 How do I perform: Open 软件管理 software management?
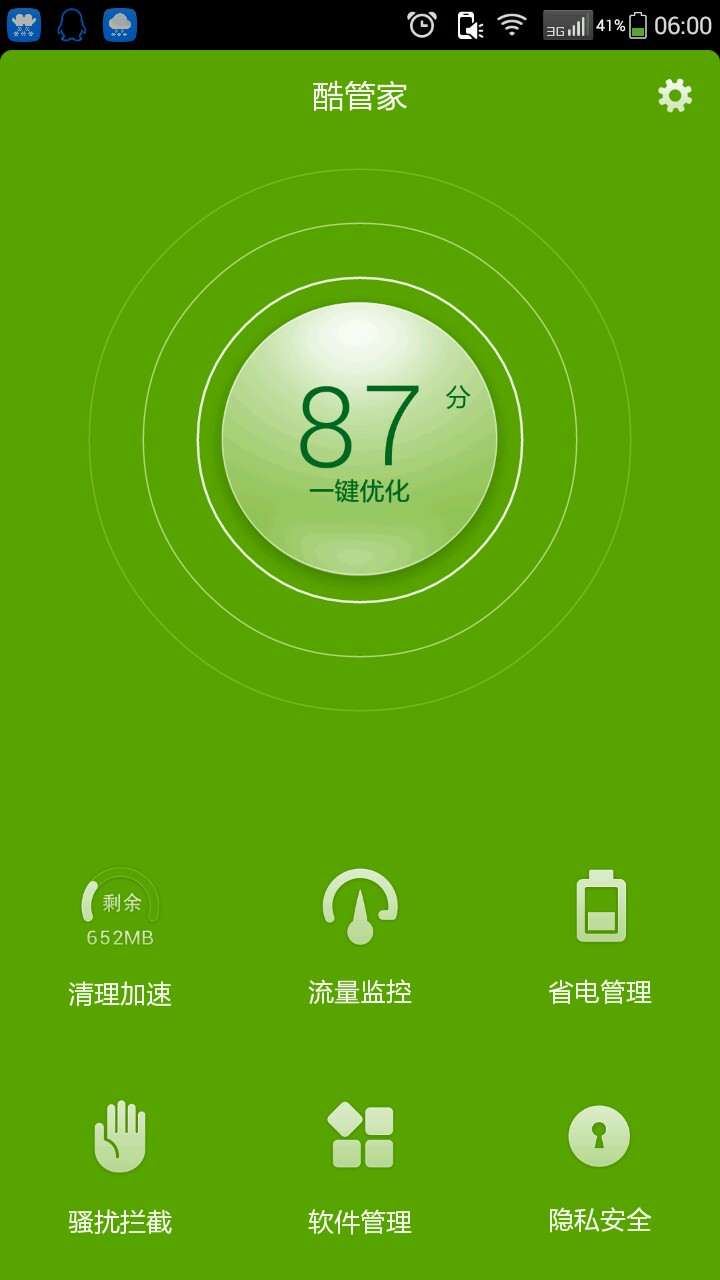point(360,1165)
